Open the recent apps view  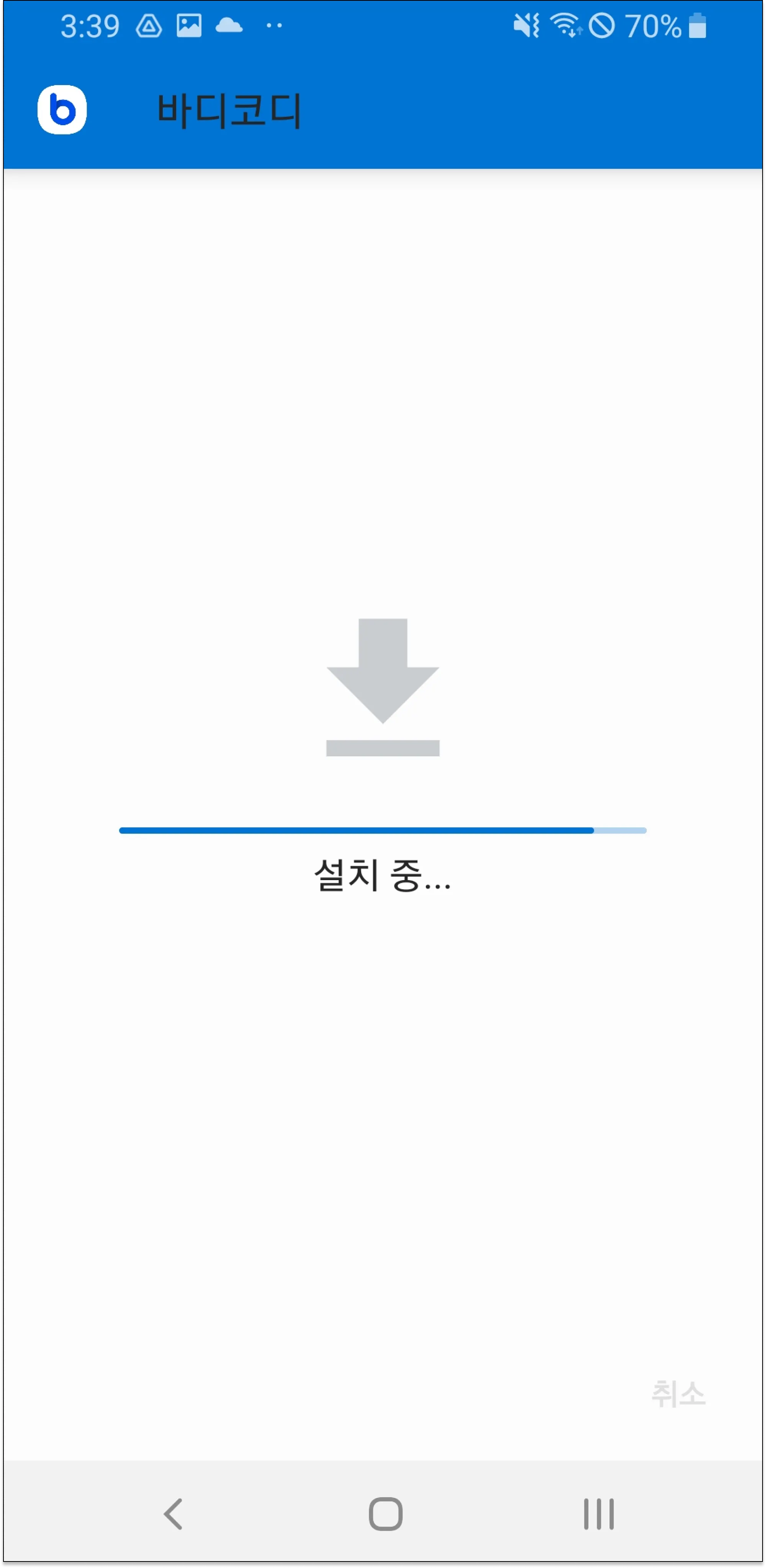(x=599, y=1513)
